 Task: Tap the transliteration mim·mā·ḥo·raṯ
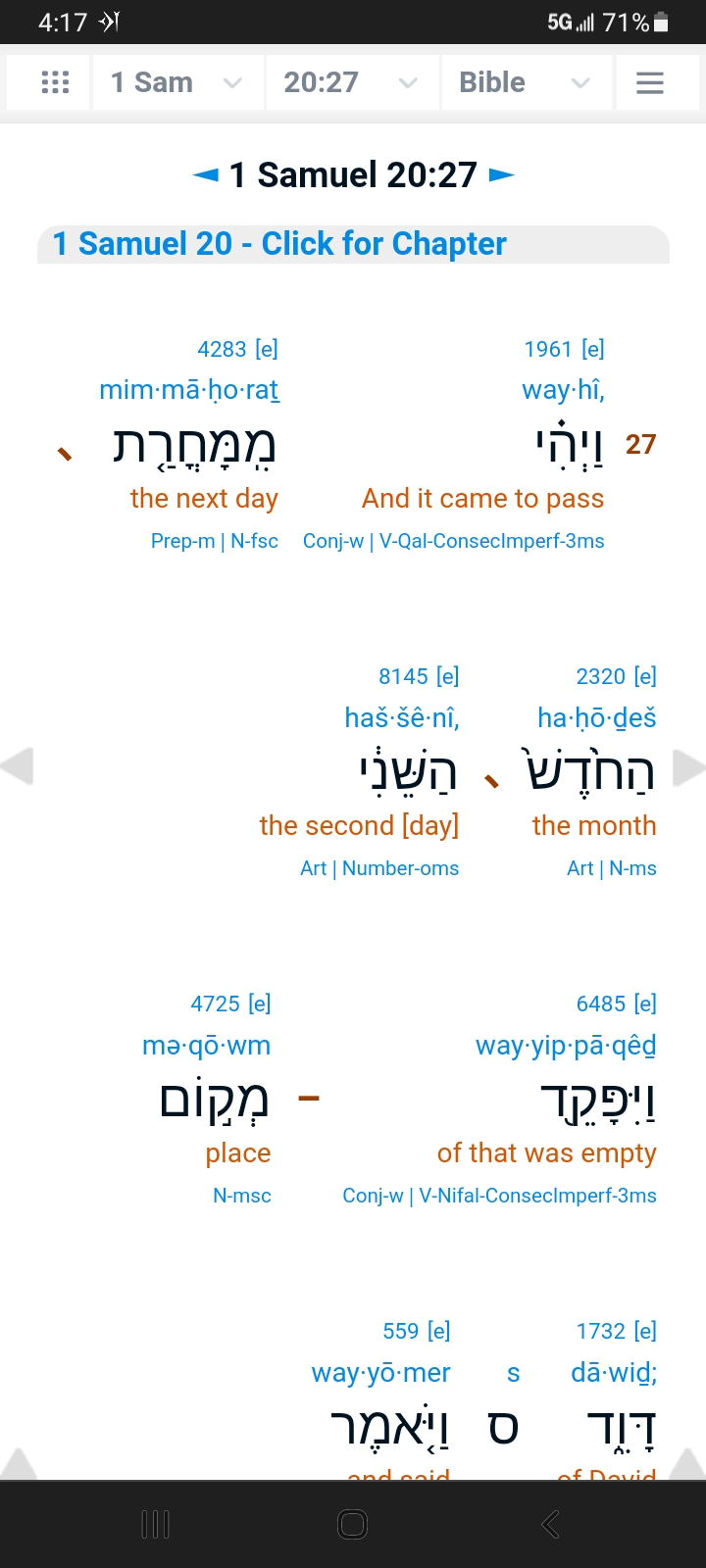coord(189,390)
